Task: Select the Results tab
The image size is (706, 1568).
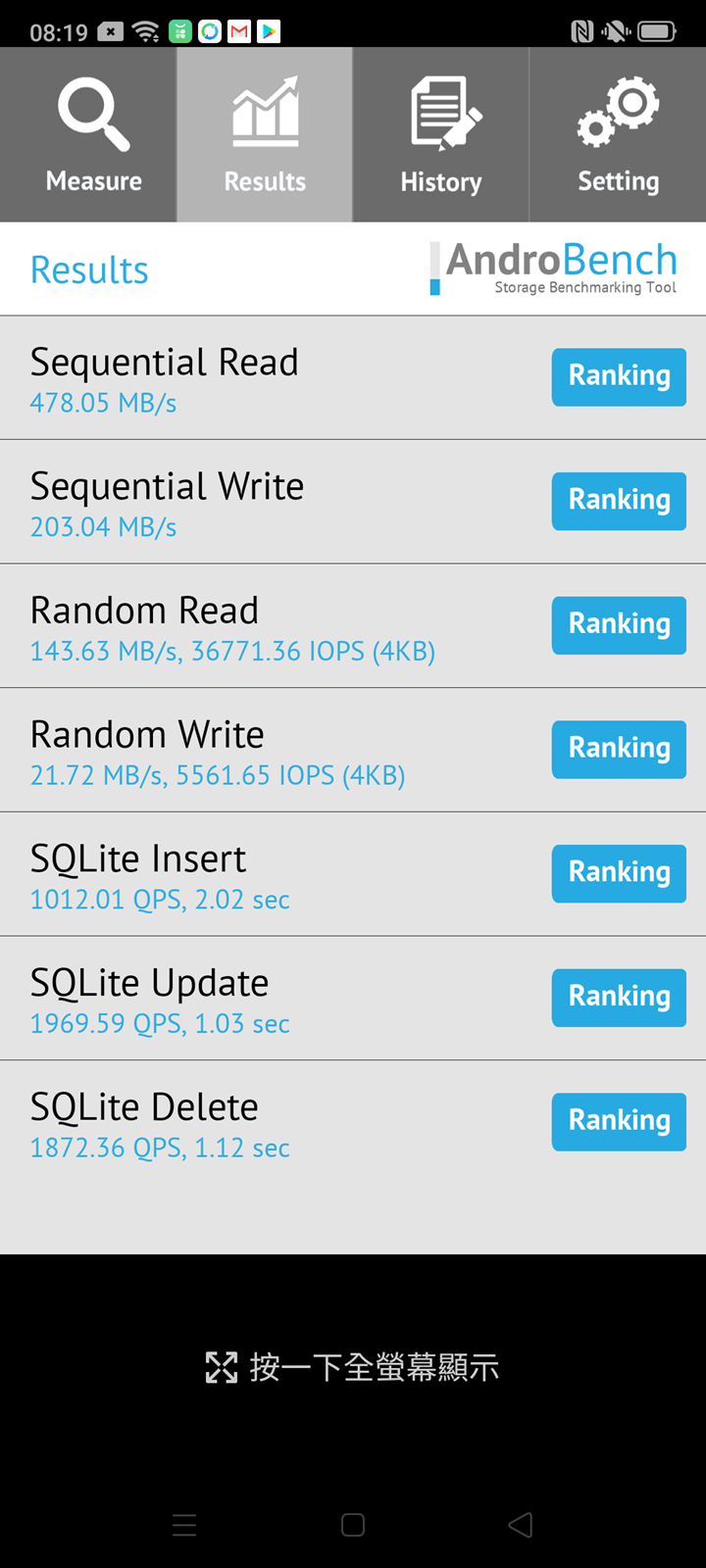Action: [x=265, y=135]
